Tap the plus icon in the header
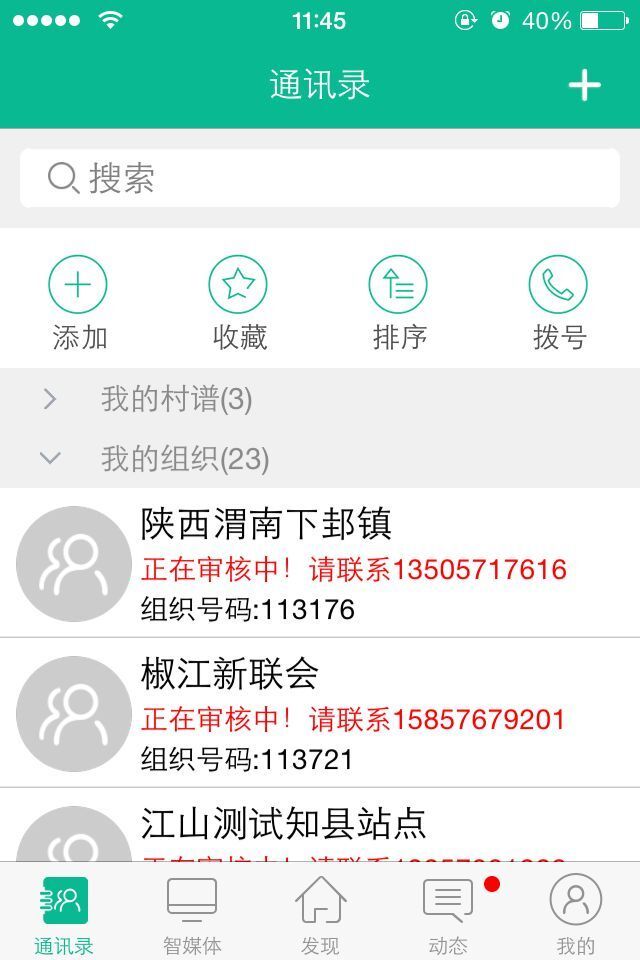The width and height of the screenshot is (640, 960). (584, 86)
